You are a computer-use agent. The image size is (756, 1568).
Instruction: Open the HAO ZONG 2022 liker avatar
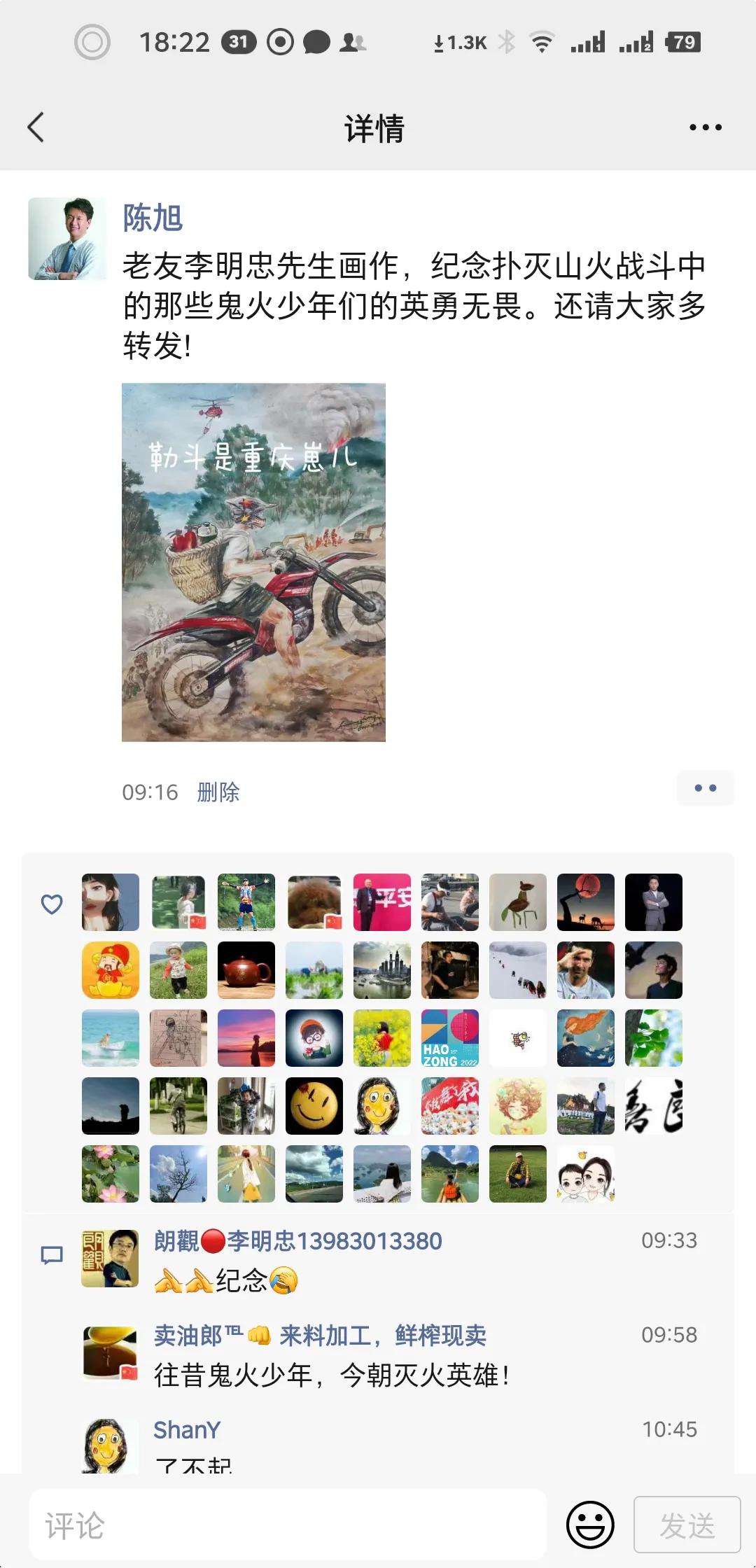[450, 1038]
